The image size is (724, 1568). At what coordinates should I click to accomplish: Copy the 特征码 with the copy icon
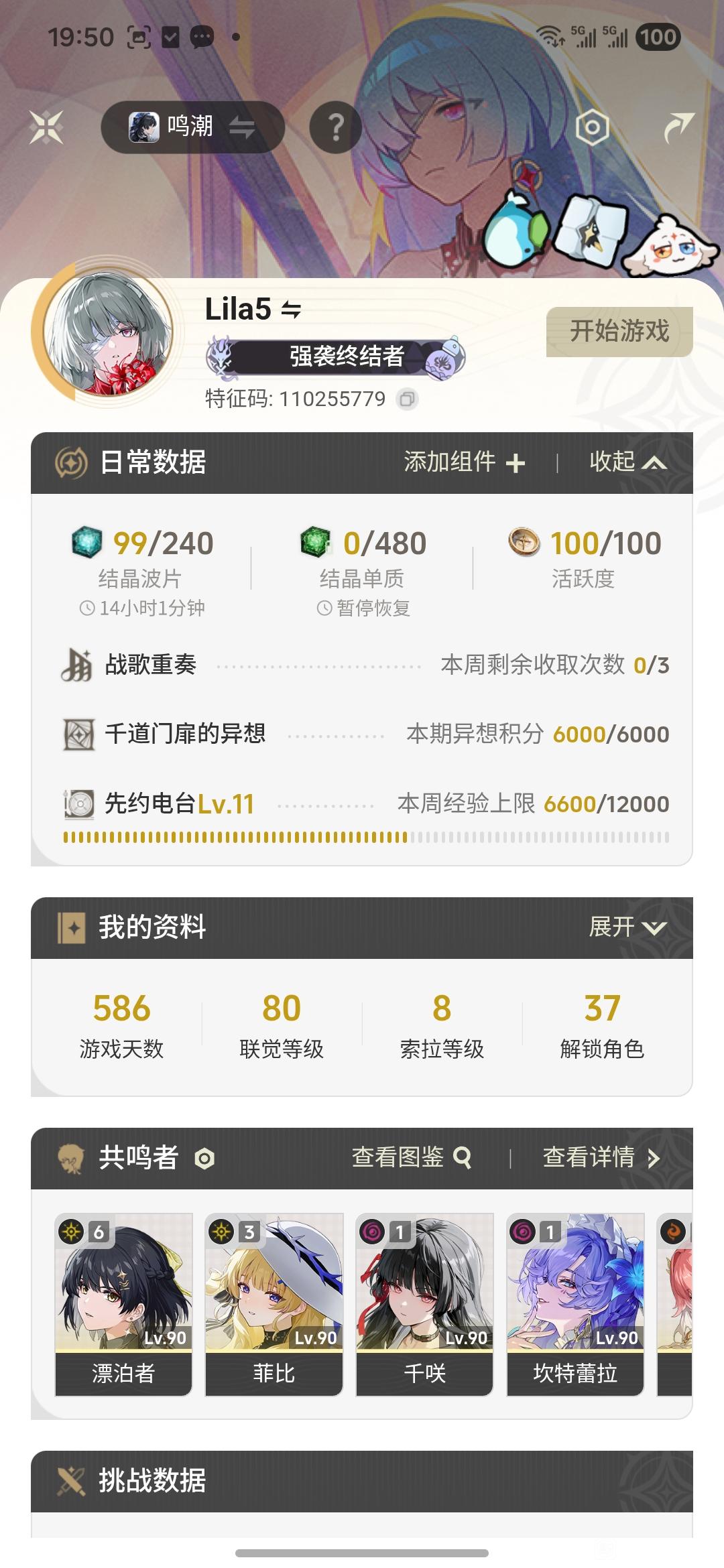[406, 399]
